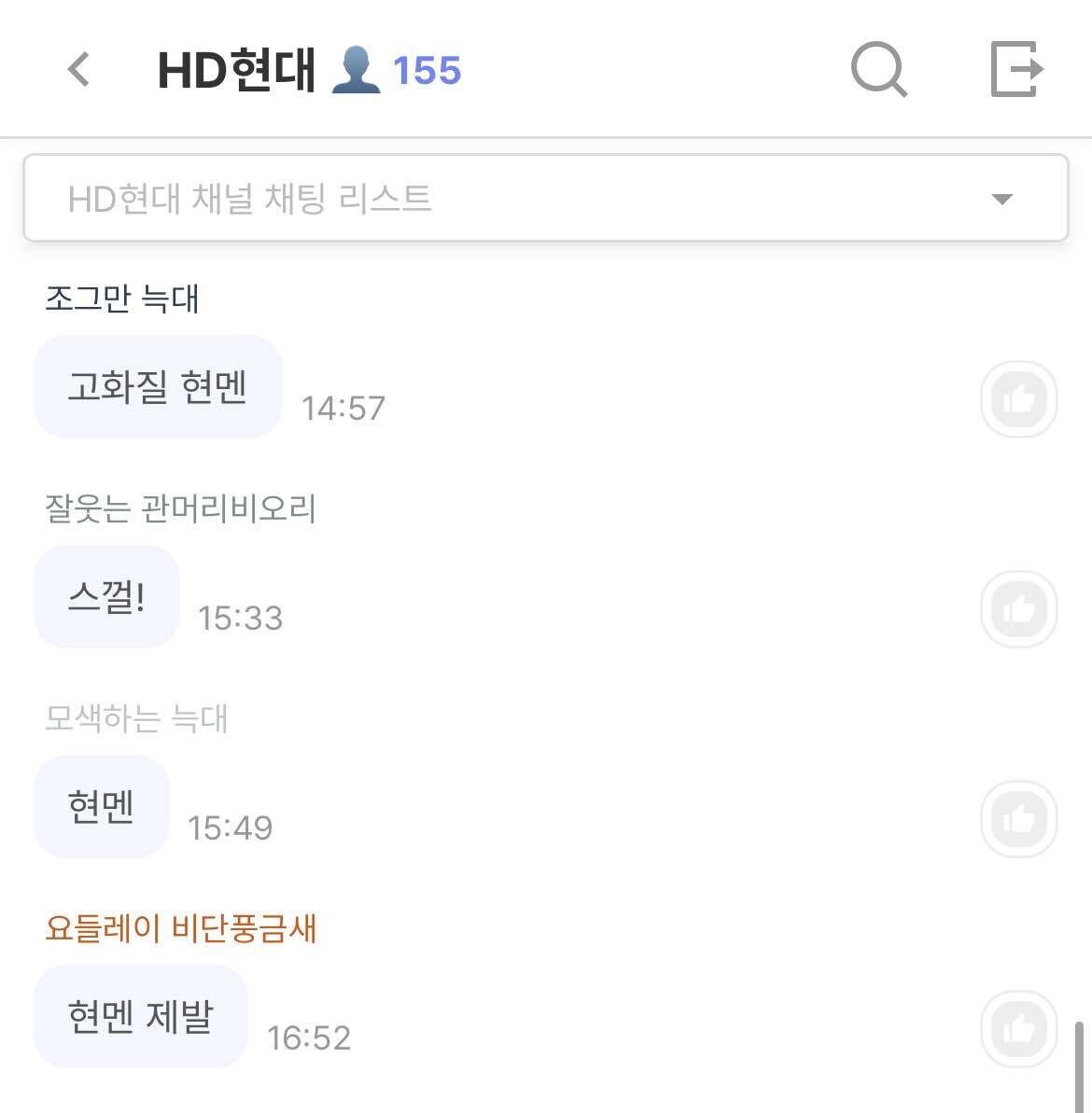
Task: Click the exit channel icon at top right
Action: [x=1017, y=70]
